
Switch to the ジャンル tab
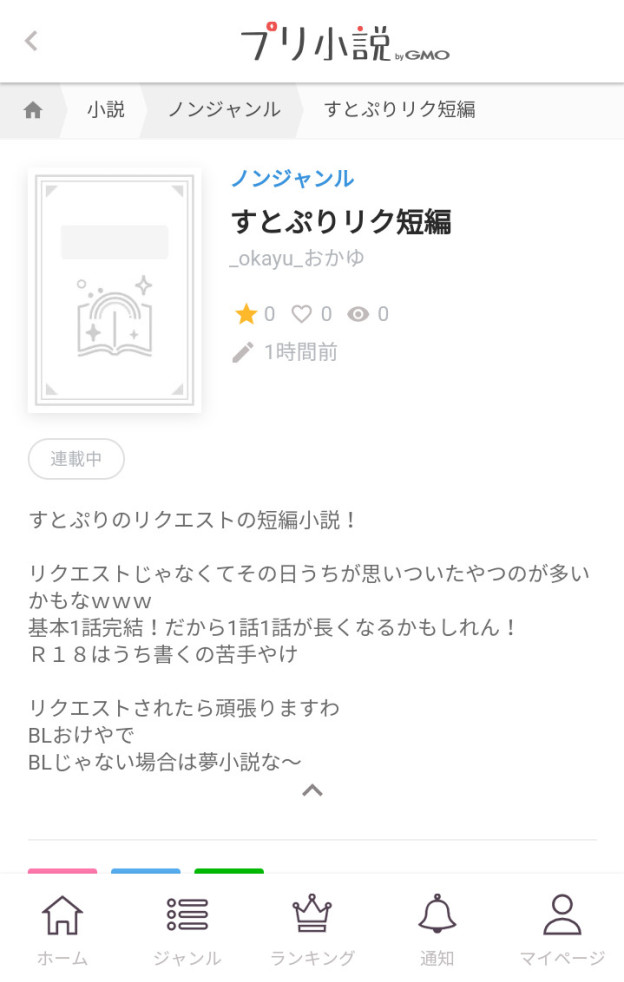click(187, 930)
